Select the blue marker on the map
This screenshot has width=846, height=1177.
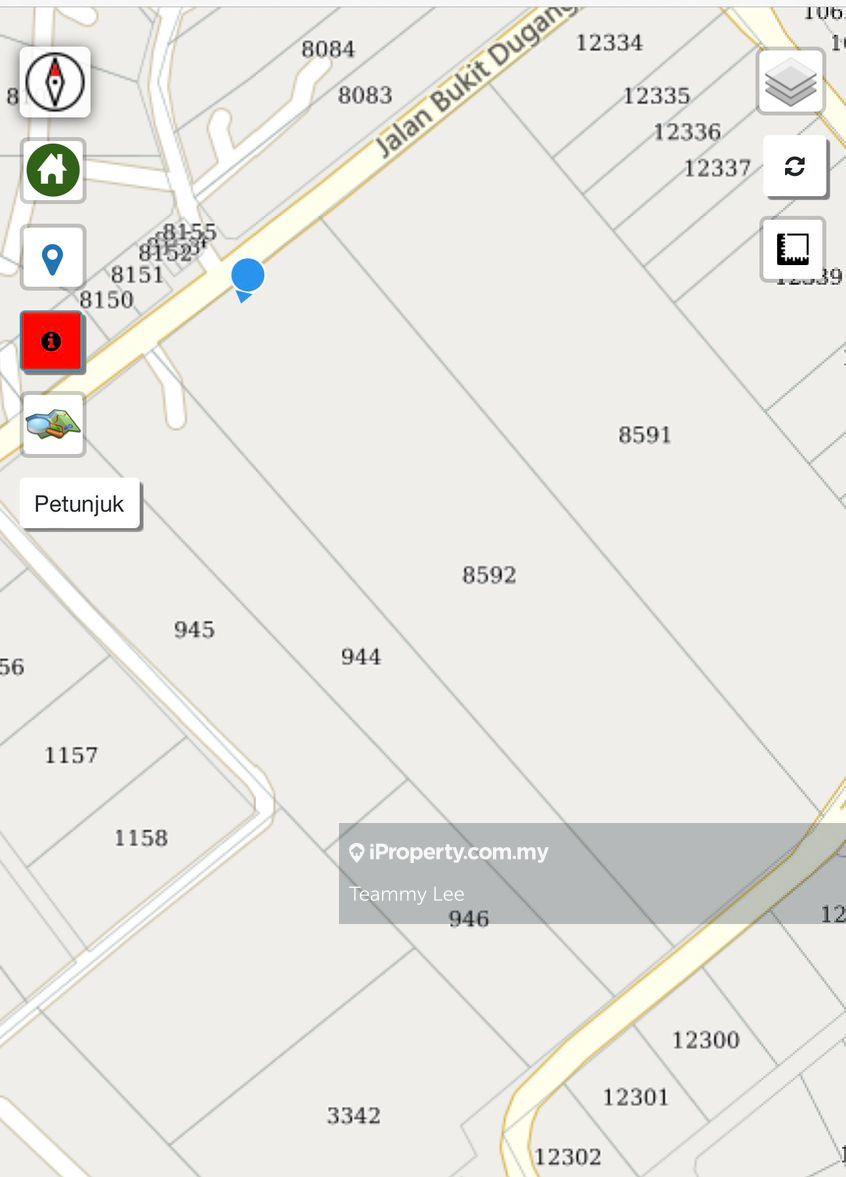pyautogui.click(x=247, y=276)
